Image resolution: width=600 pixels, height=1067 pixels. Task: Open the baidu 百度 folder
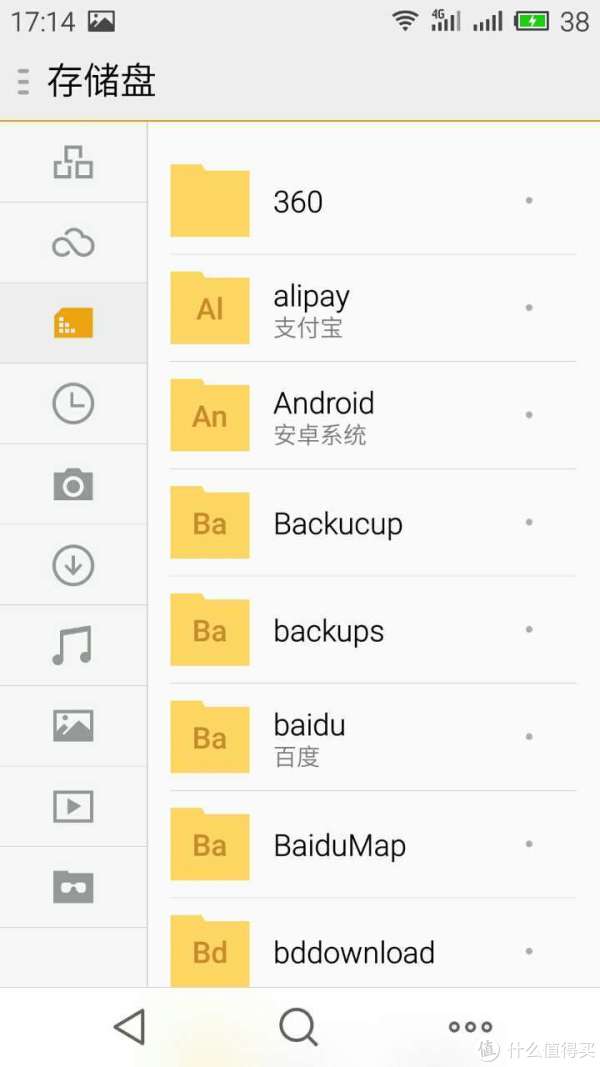coord(373,737)
